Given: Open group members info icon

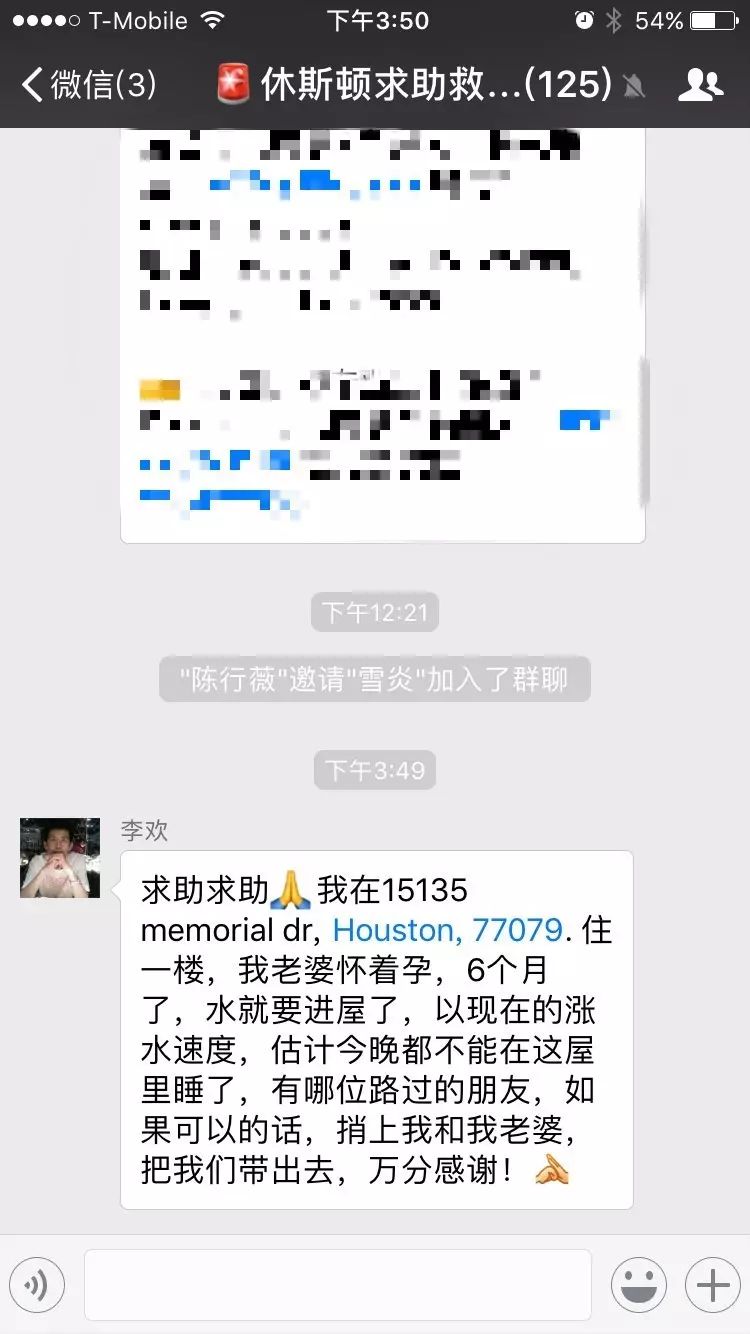Looking at the screenshot, I should [x=700, y=85].
